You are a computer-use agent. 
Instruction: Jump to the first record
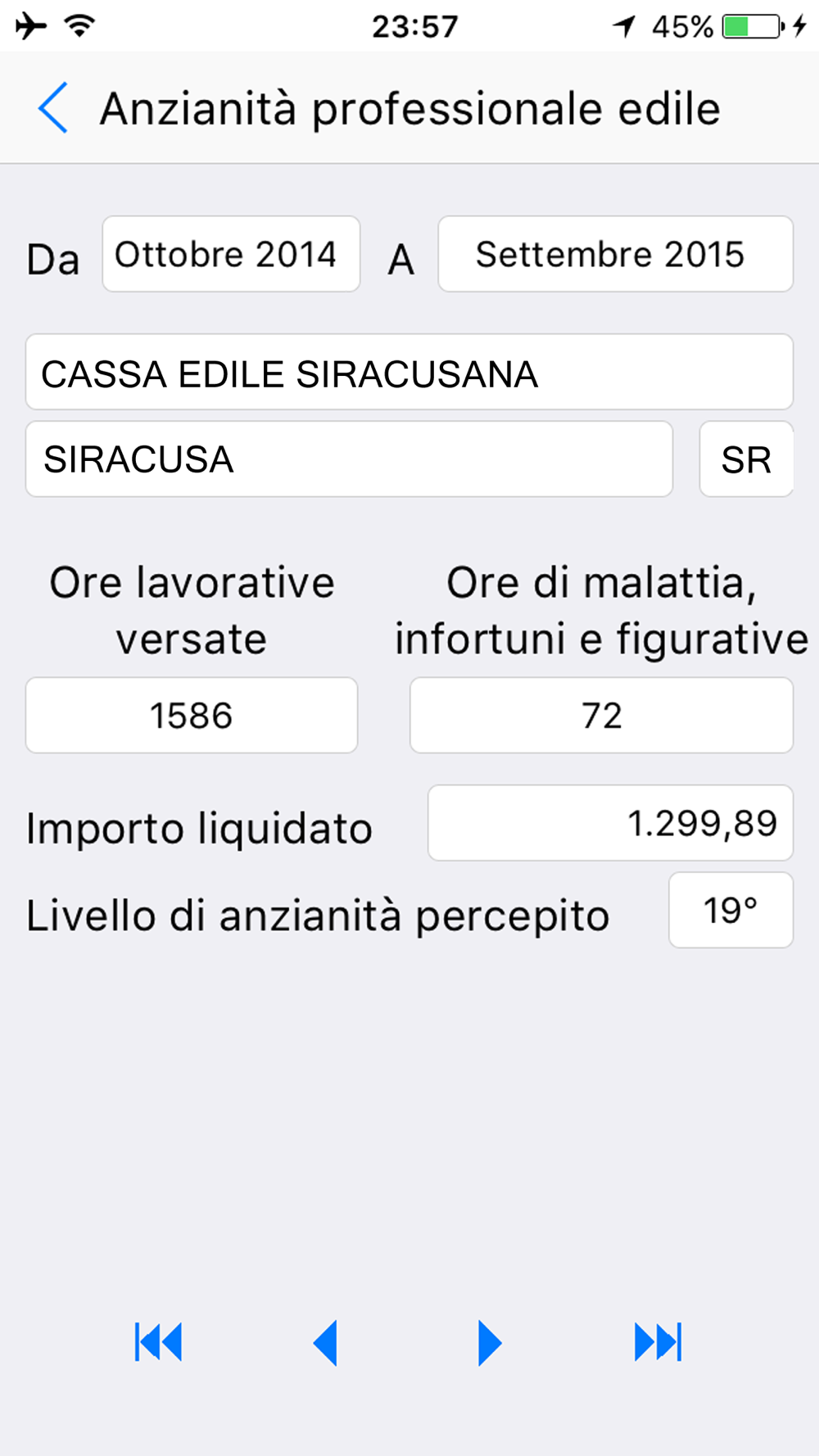click(159, 1342)
